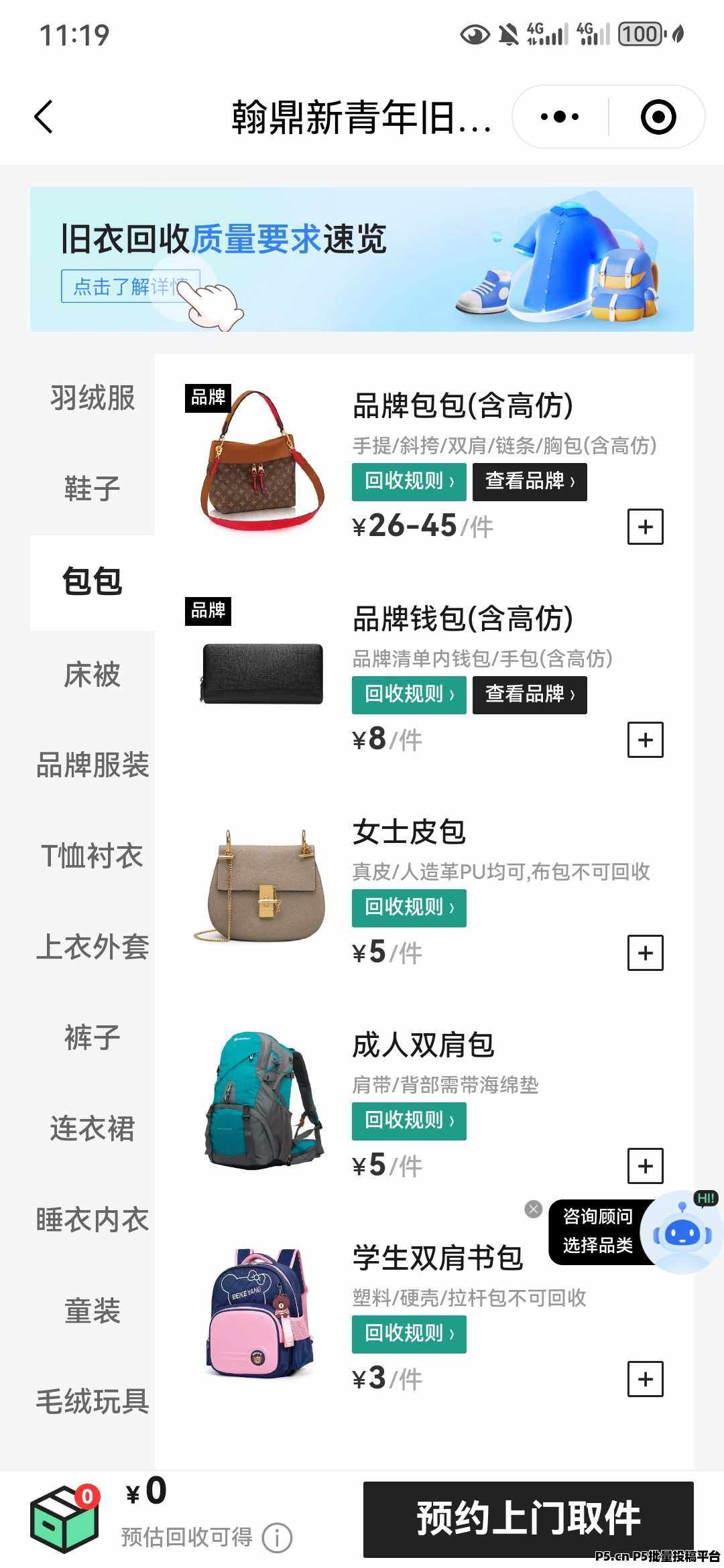The image size is (724, 1568).
Task: Open the recycling box cart icon
Action: coord(65,1518)
